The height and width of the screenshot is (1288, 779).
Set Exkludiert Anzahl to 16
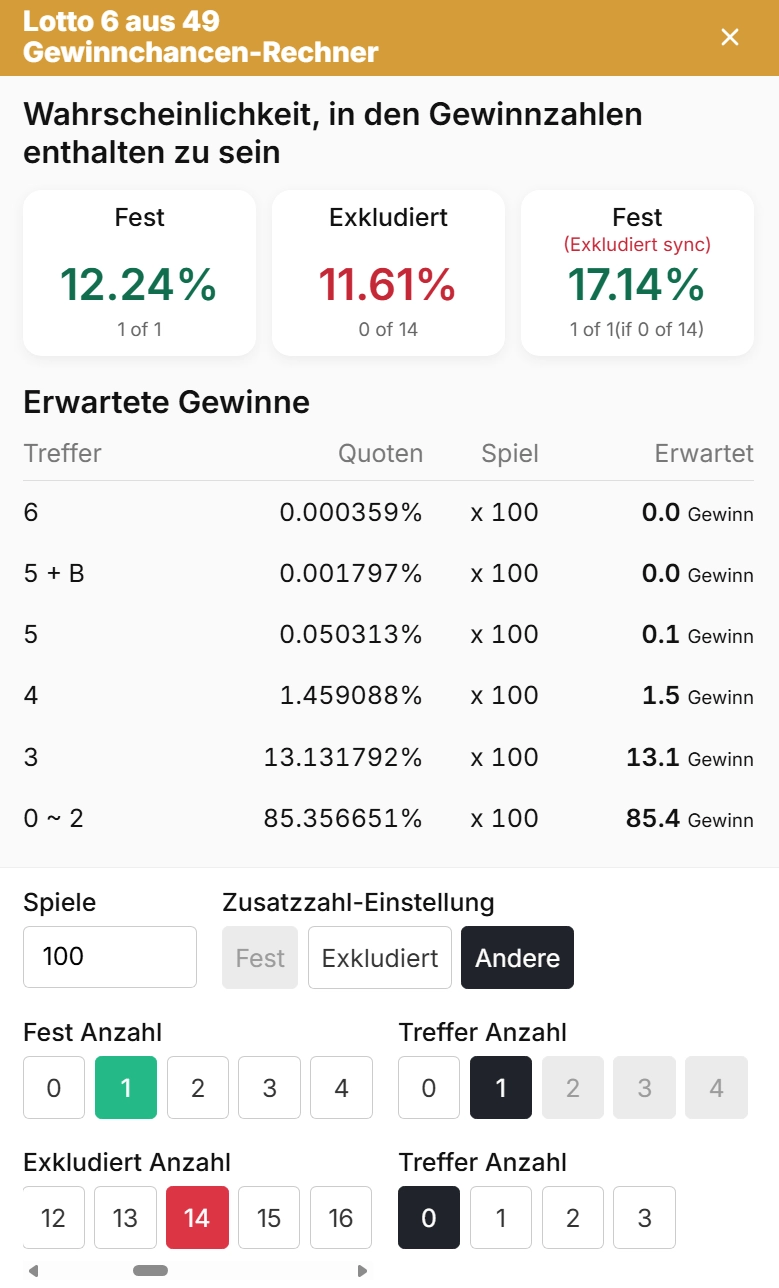341,1217
